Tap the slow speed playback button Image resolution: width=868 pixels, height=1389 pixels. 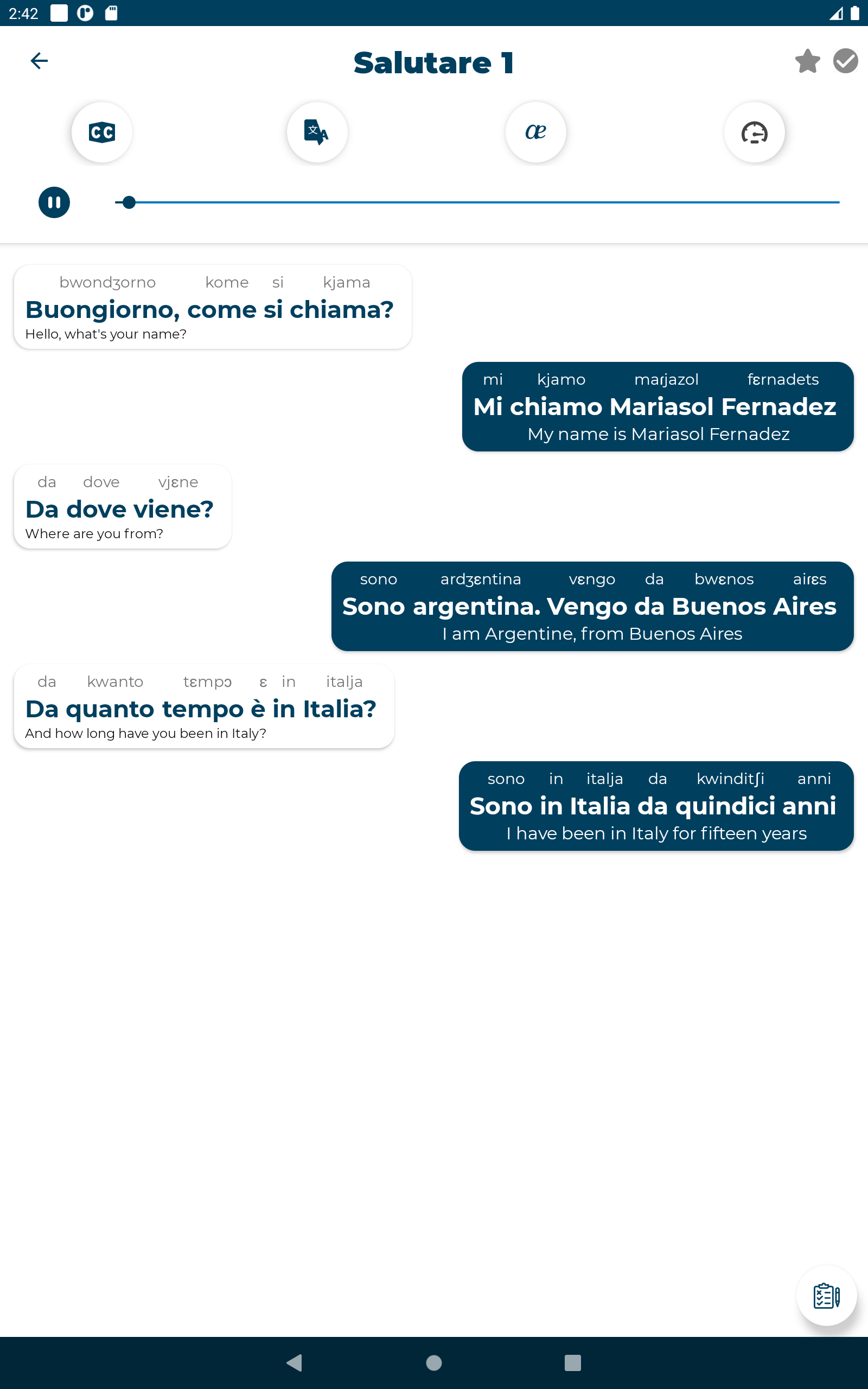coord(754,132)
